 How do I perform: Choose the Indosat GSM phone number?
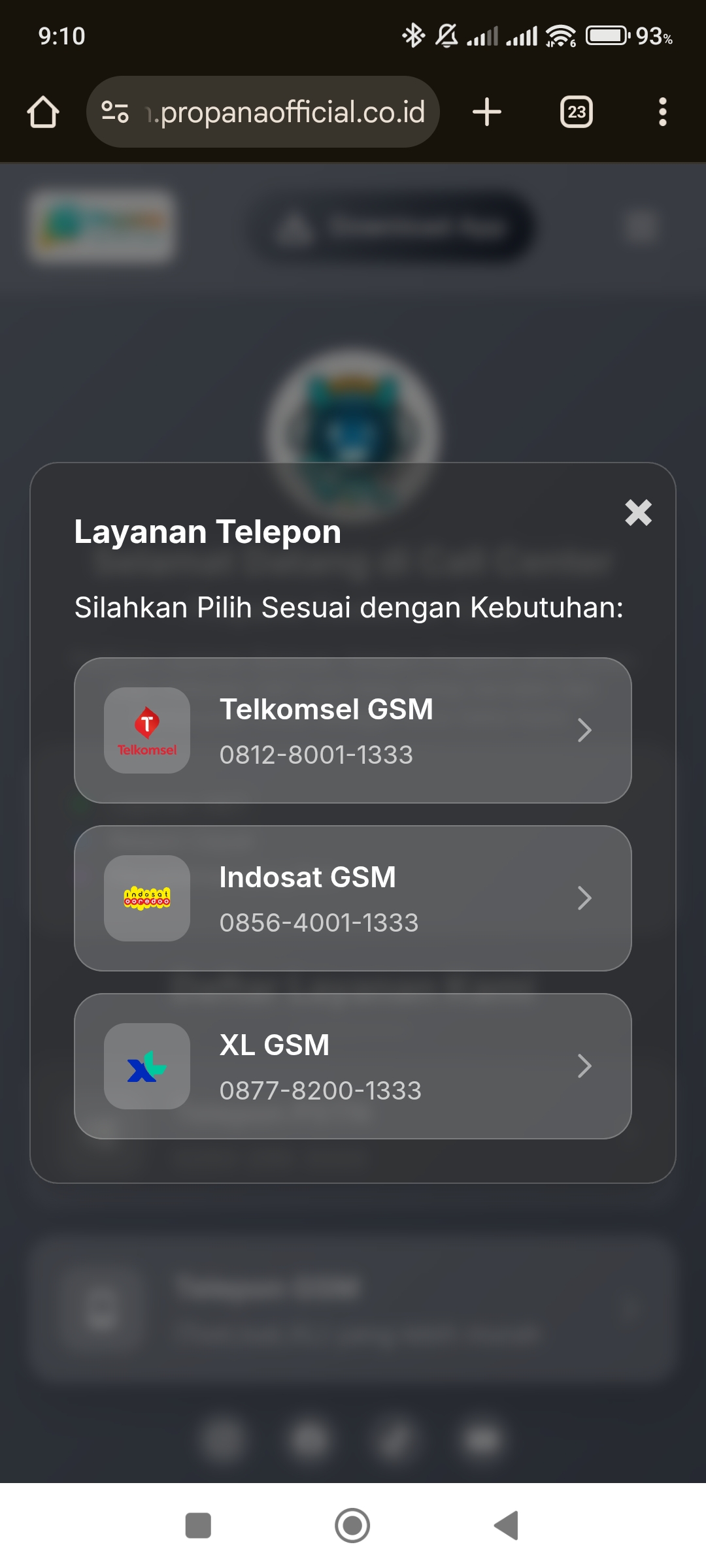353,898
